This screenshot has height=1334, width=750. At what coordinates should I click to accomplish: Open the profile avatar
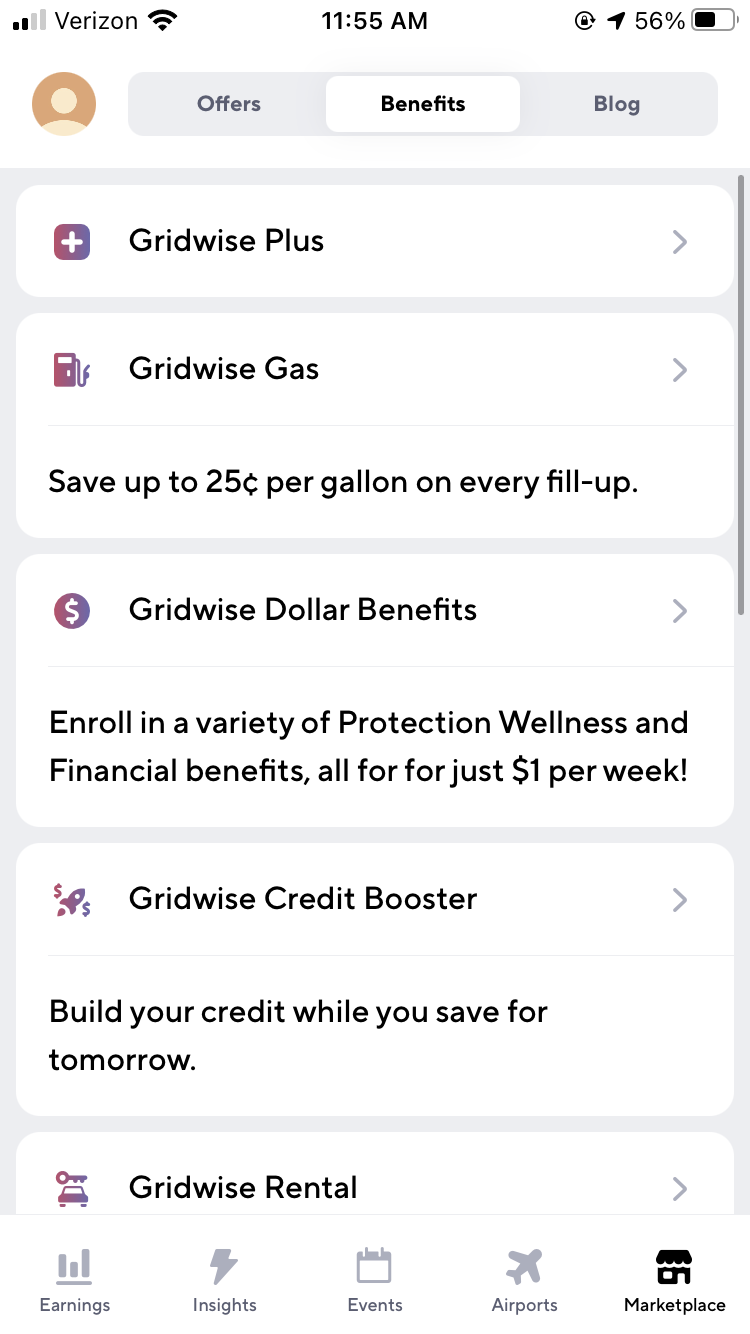64,104
